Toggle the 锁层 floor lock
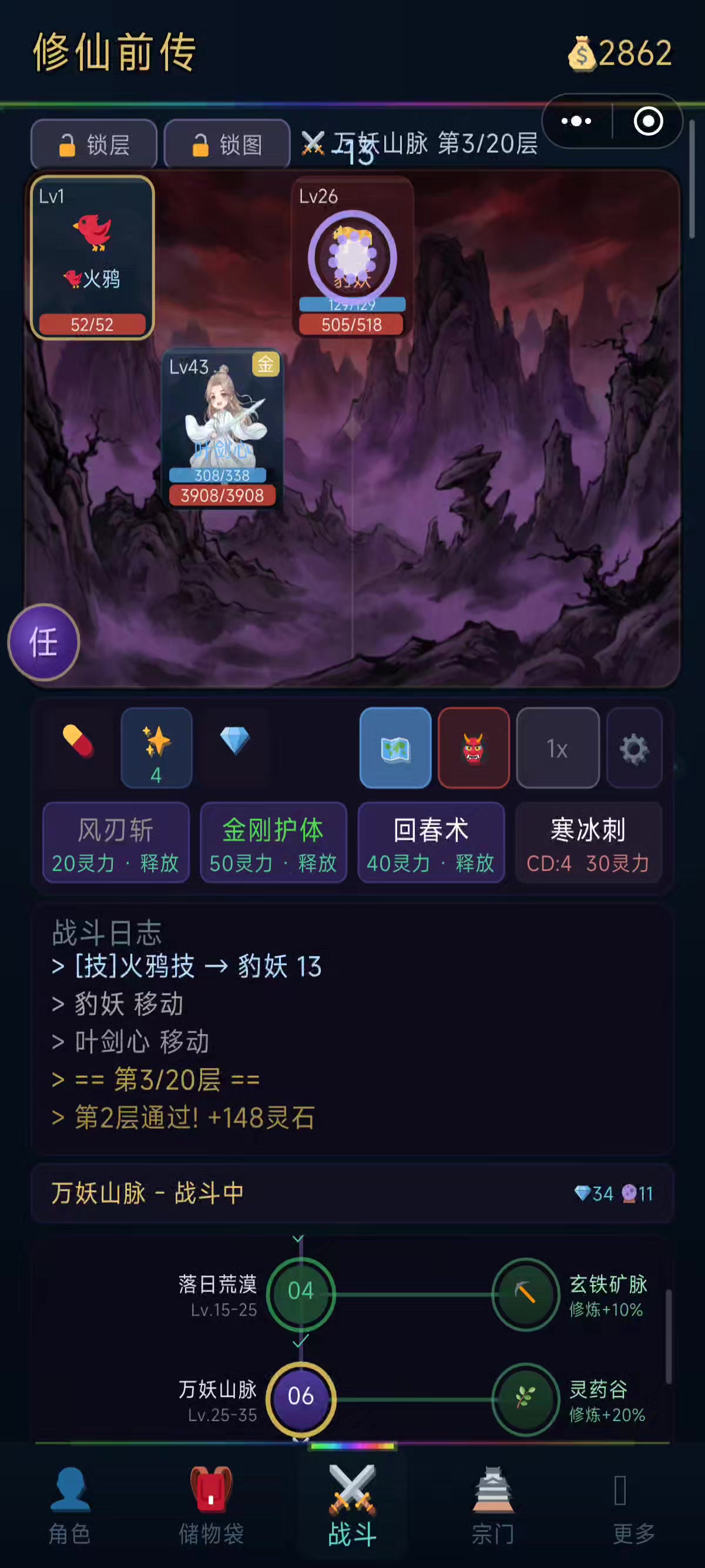 [x=94, y=145]
